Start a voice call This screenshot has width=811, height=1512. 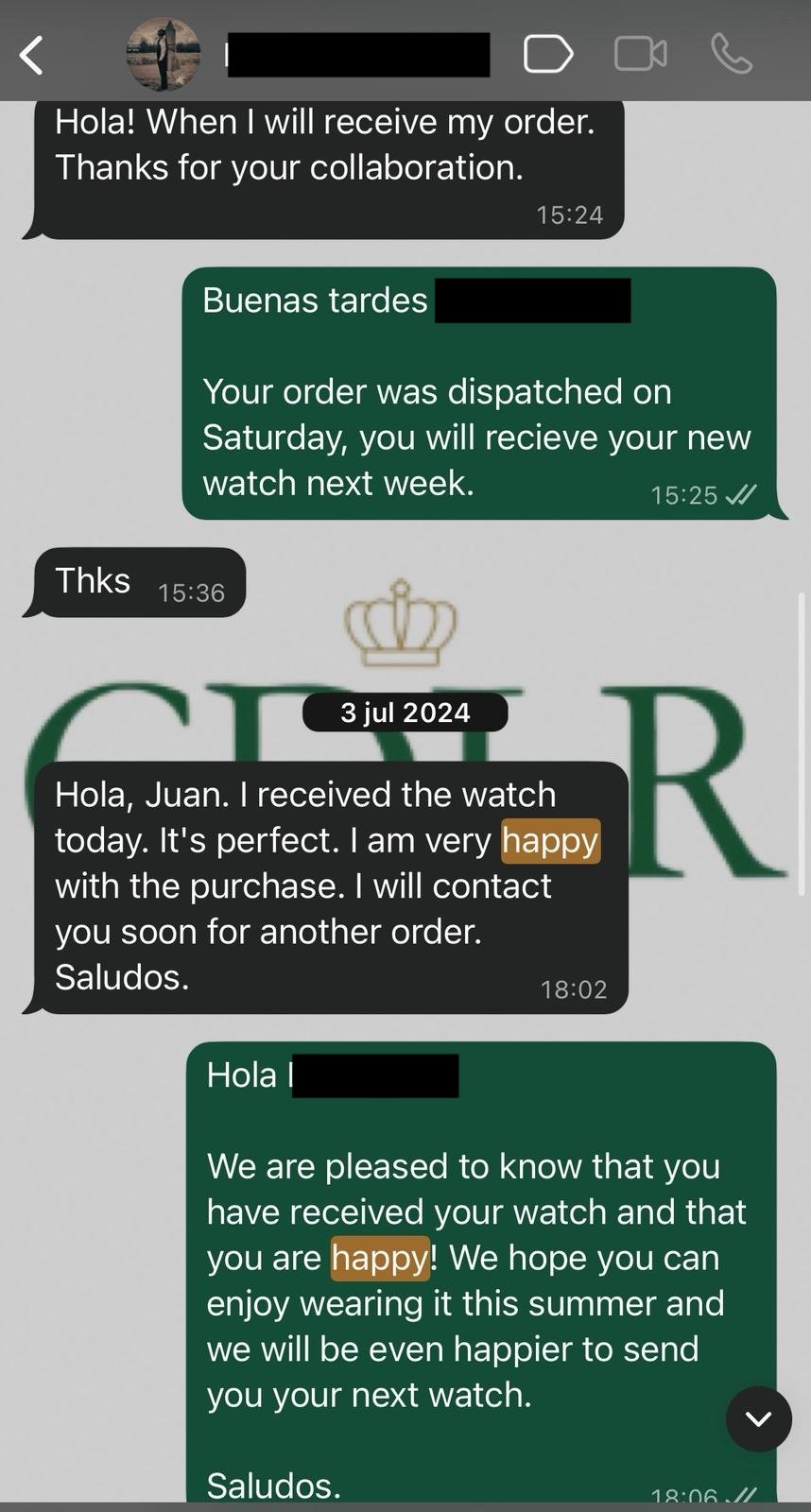point(732,54)
